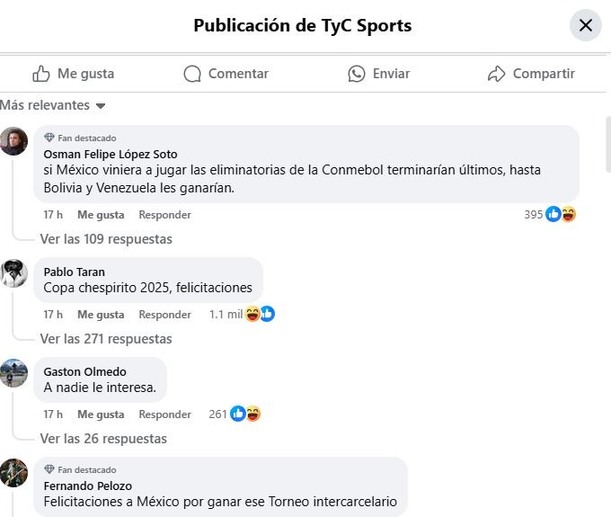Expand the 271 replies thread
The width and height of the screenshot is (611, 517).
coord(106,339)
